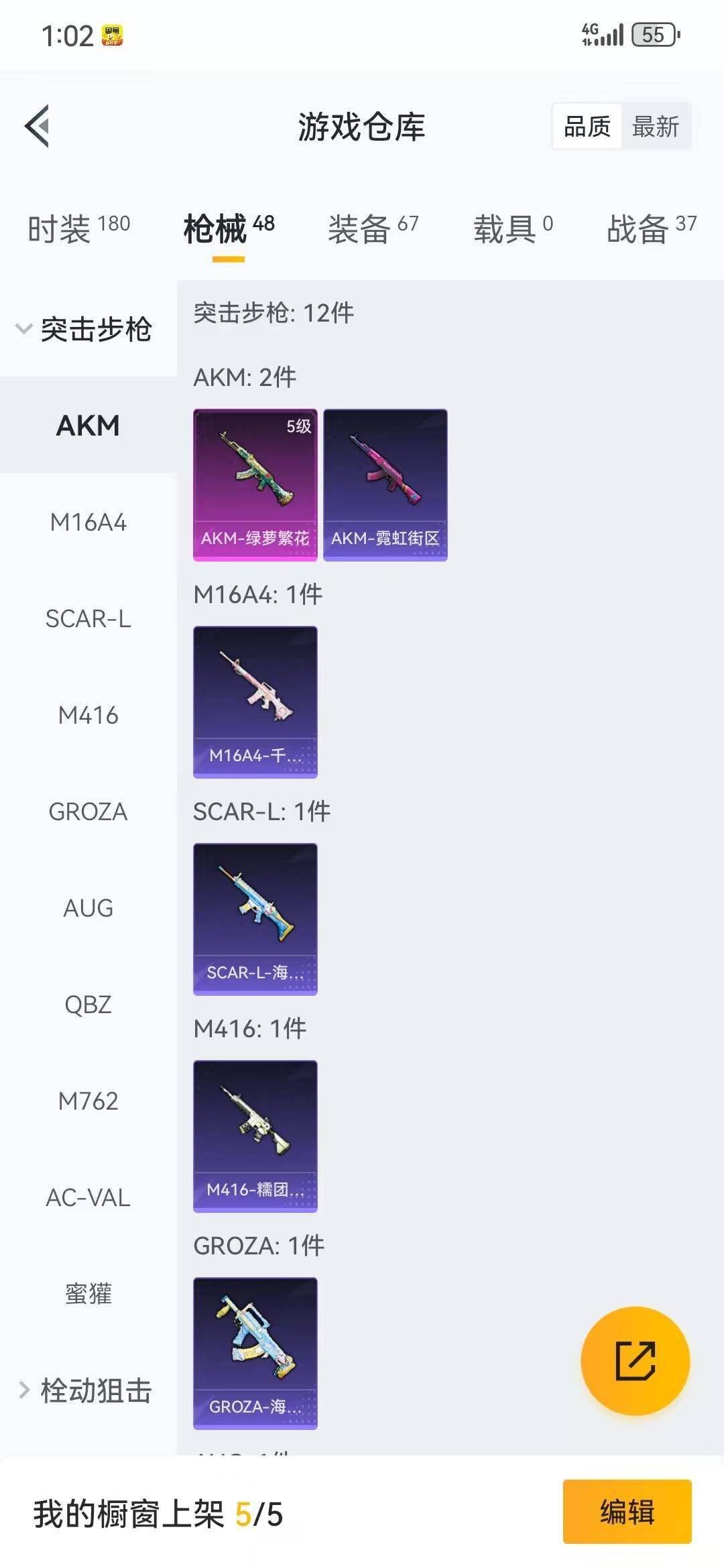This screenshot has height=1568, width=724.
Task: View the GROZA-海 skin card
Action: (255, 1353)
